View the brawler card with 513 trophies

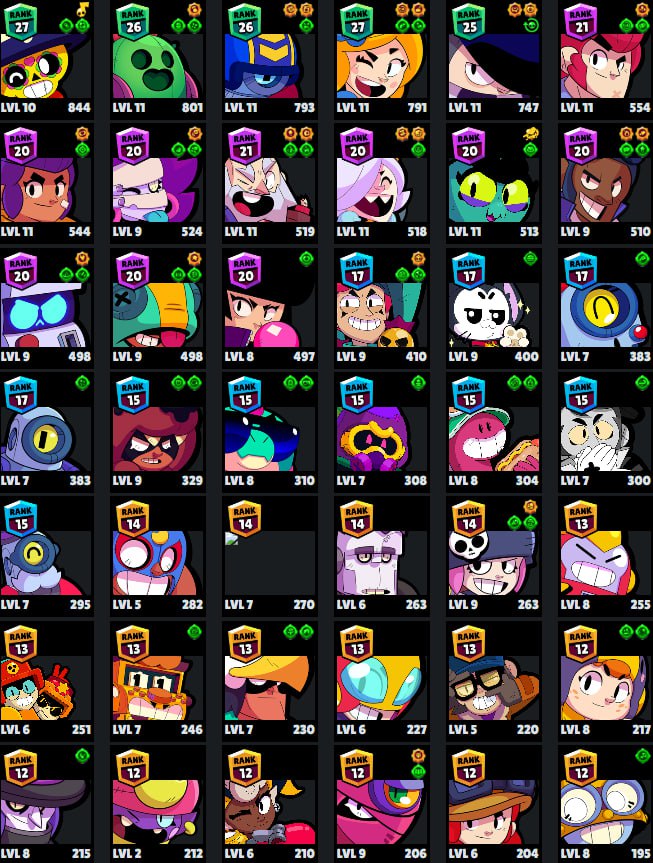(493, 184)
